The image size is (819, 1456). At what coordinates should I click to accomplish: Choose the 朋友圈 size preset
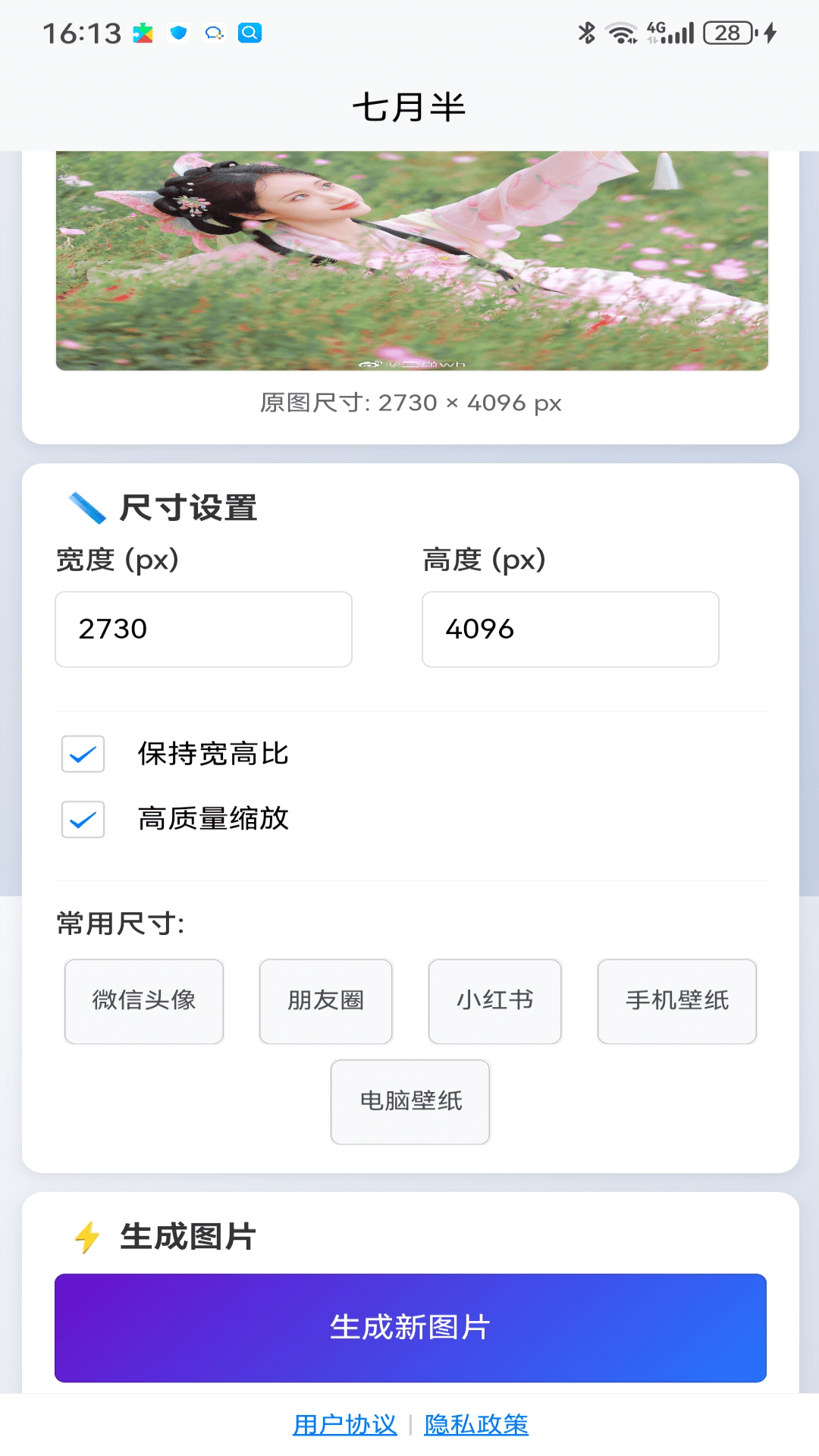(x=325, y=1001)
